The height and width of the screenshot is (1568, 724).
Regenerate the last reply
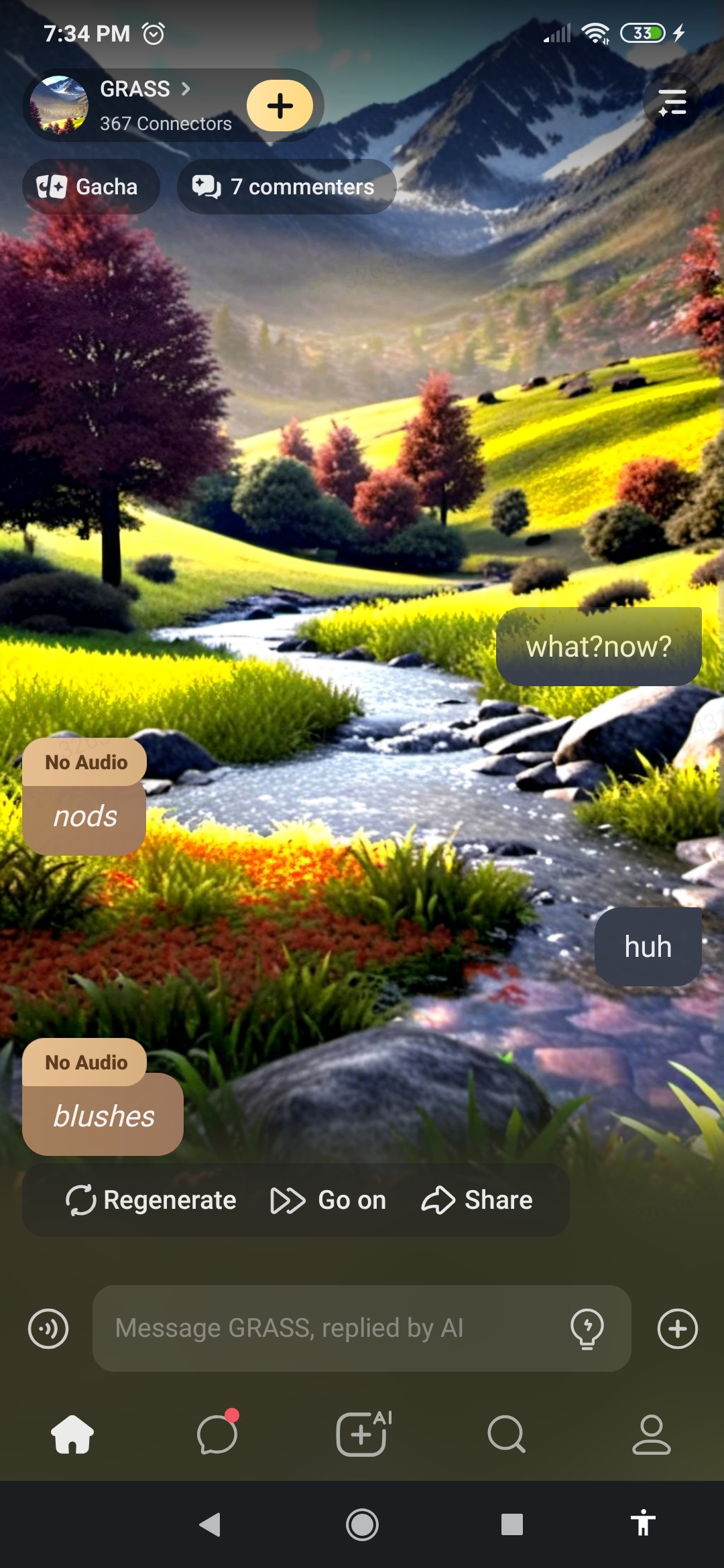point(152,1200)
